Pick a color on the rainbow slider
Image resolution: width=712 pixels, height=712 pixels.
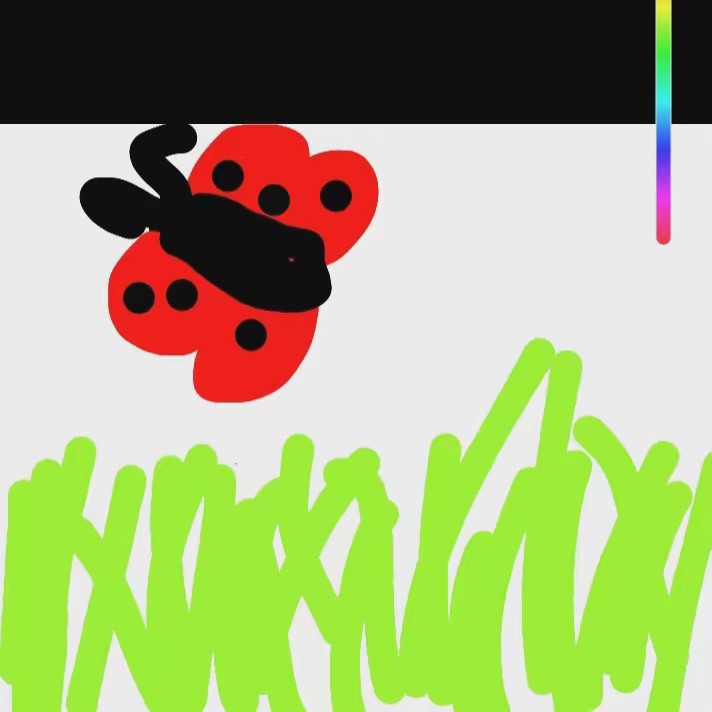coord(663,120)
